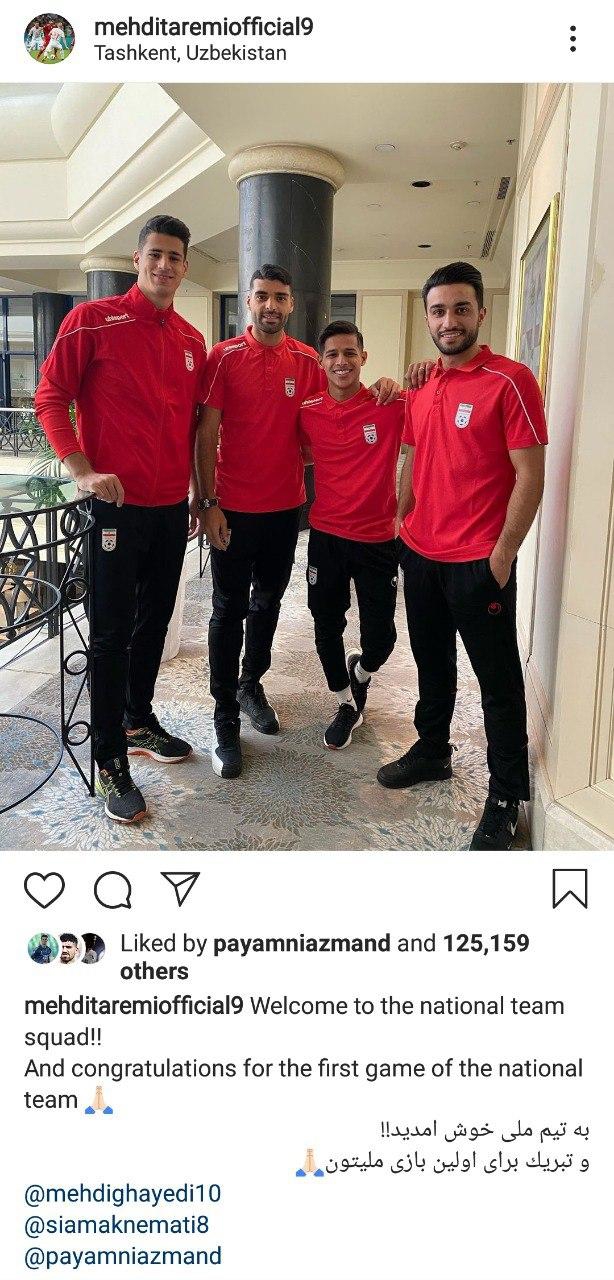Screen dimensions: 614x1280
Task: Open the @payamniazmand mention in caption
Action: pyautogui.click(x=122, y=1255)
